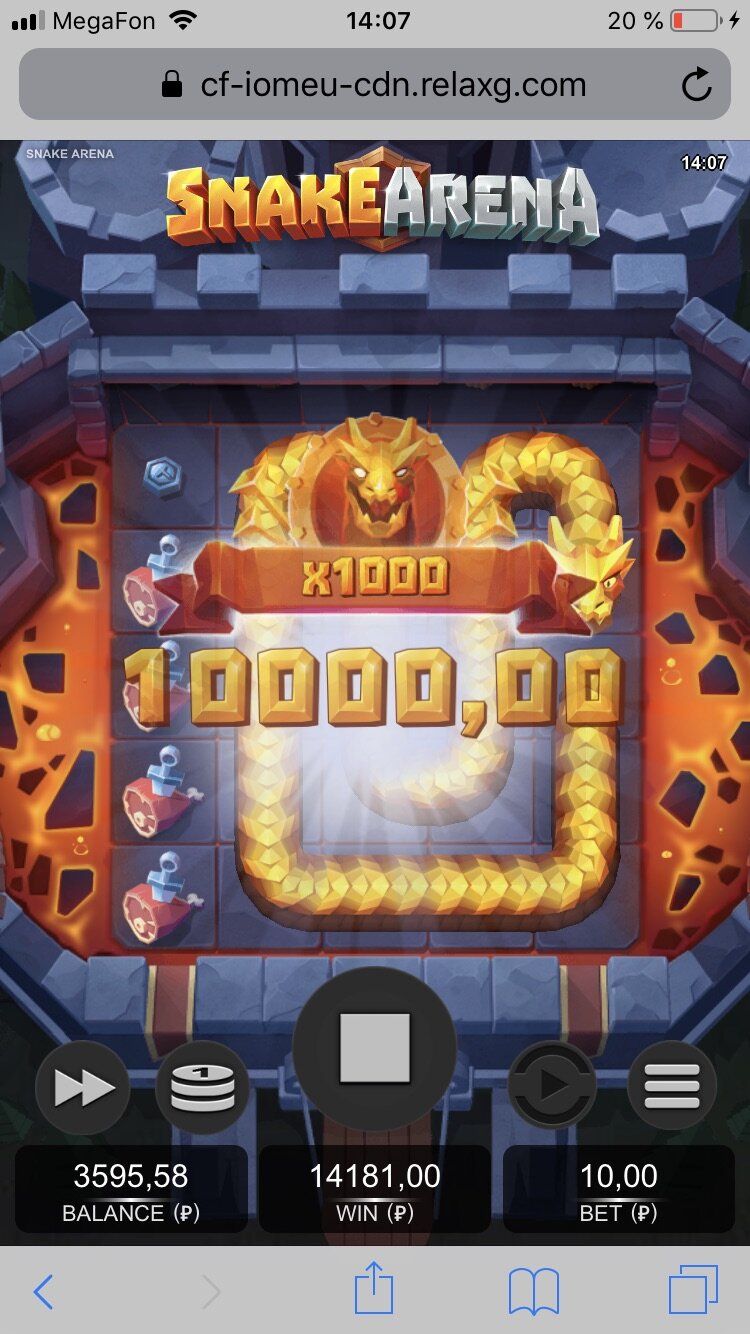The width and height of the screenshot is (750, 1334).
Task: Tap the Safari address bar
Action: tap(392, 85)
